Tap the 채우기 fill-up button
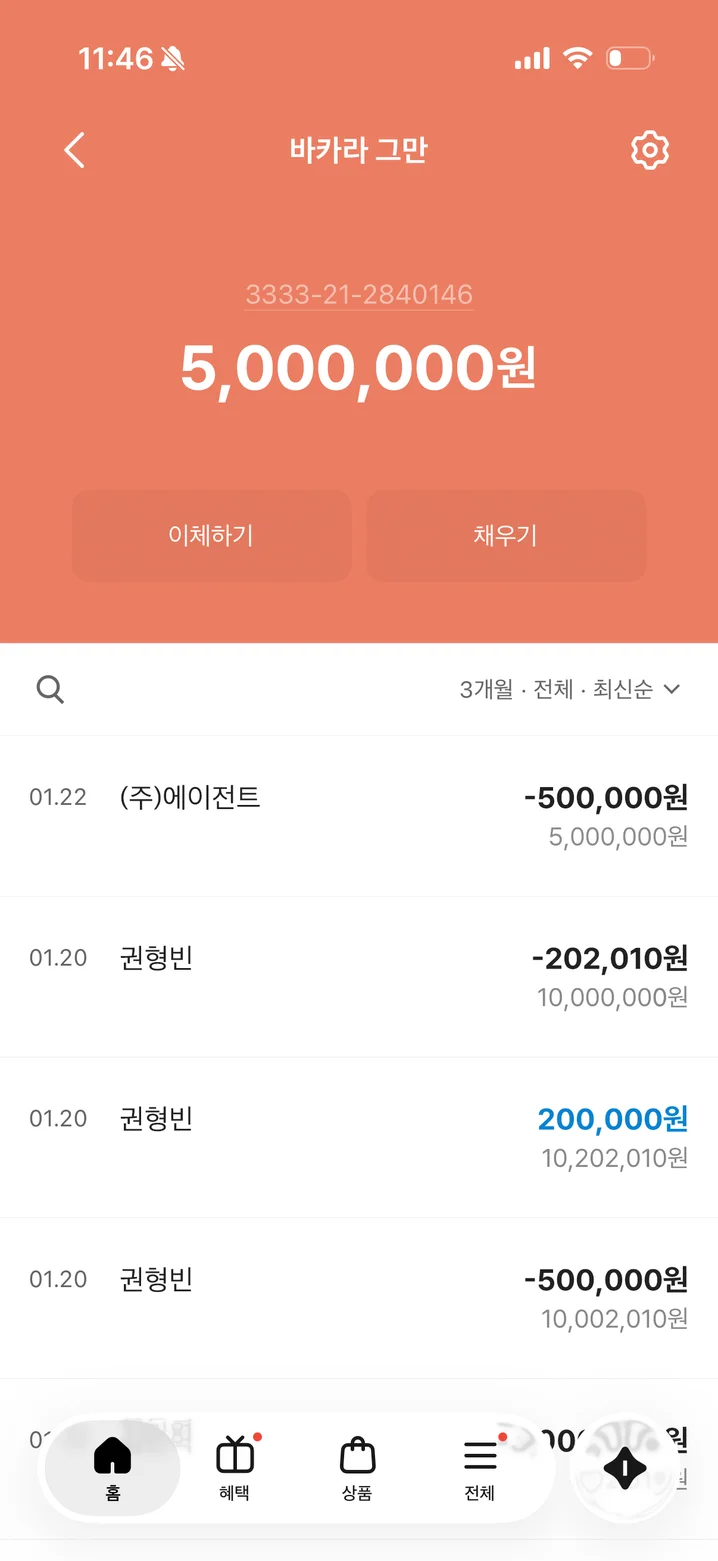The image size is (718, 1561). (506, 535)
